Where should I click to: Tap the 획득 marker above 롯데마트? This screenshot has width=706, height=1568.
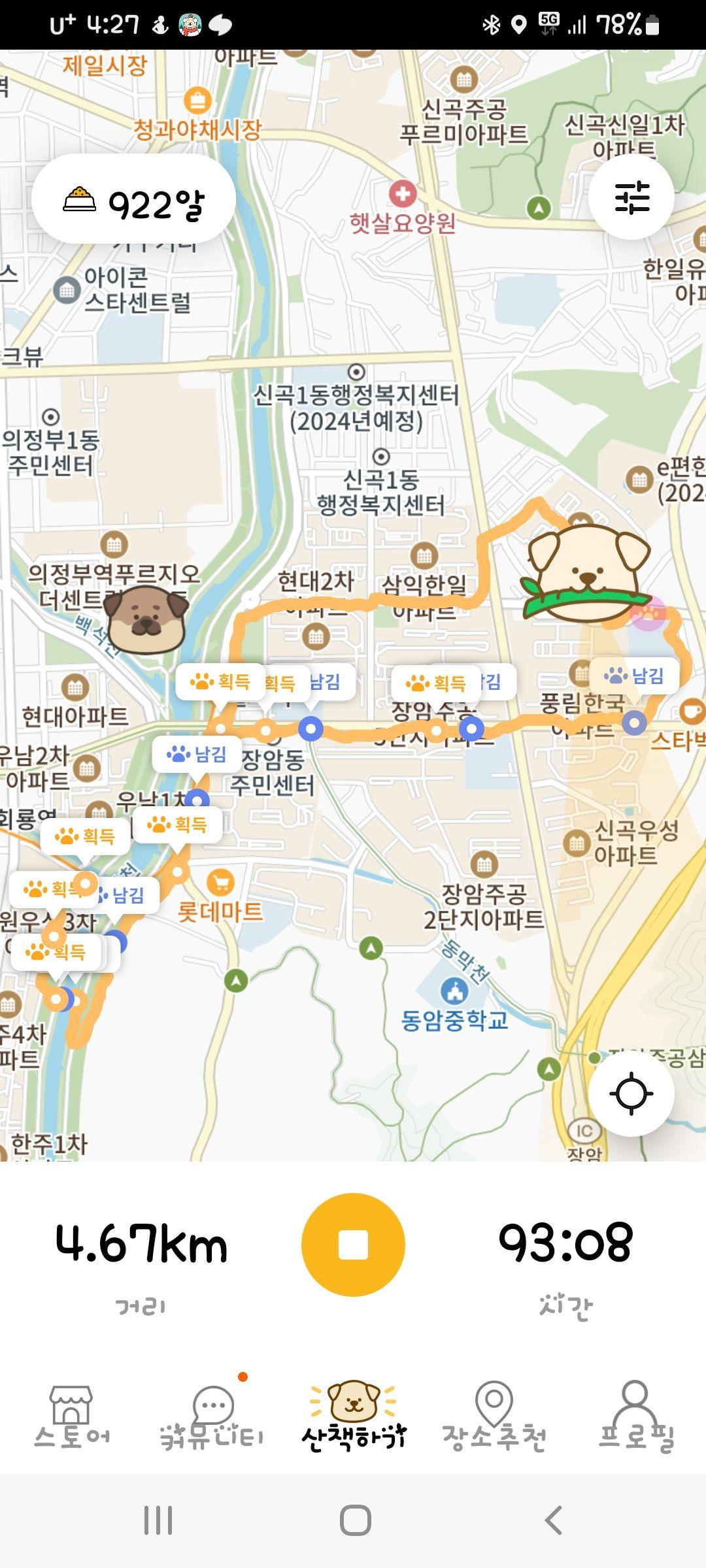(x=177, y=825)
